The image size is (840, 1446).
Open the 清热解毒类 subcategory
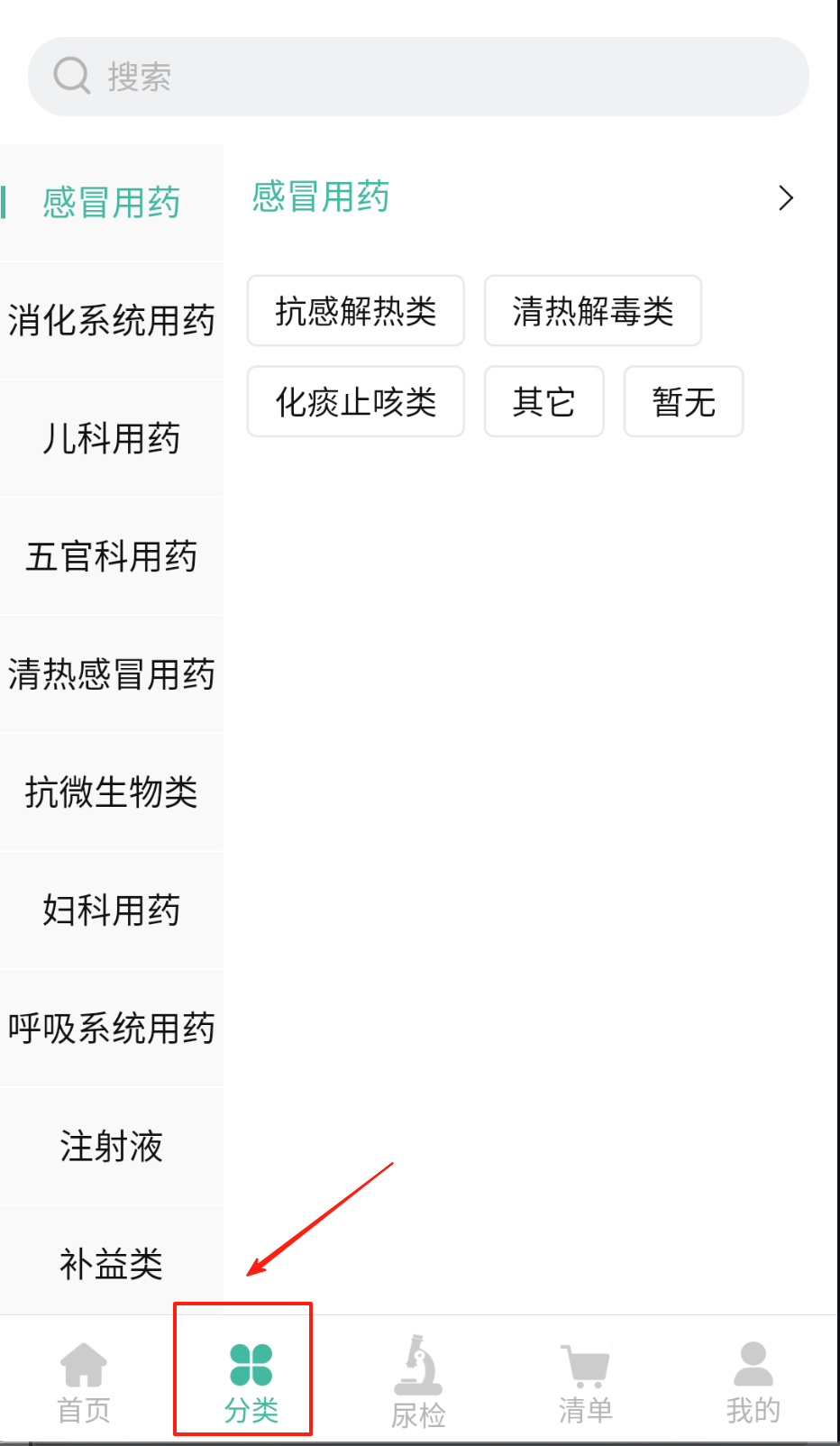click(593, 311)
